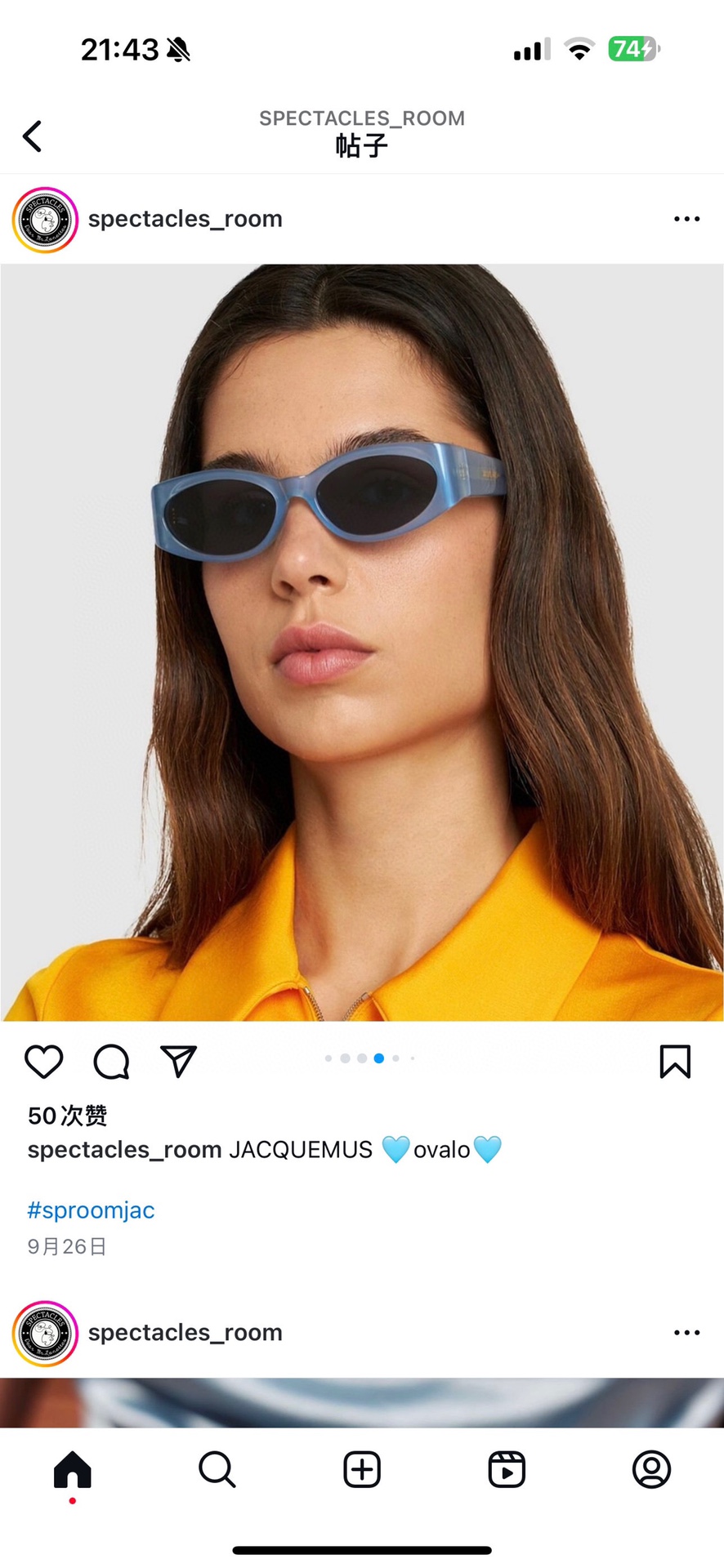Screen dimensions: 724x1568
Task: Like the JACQUEMUS ovalo post
Action: 43,1061
